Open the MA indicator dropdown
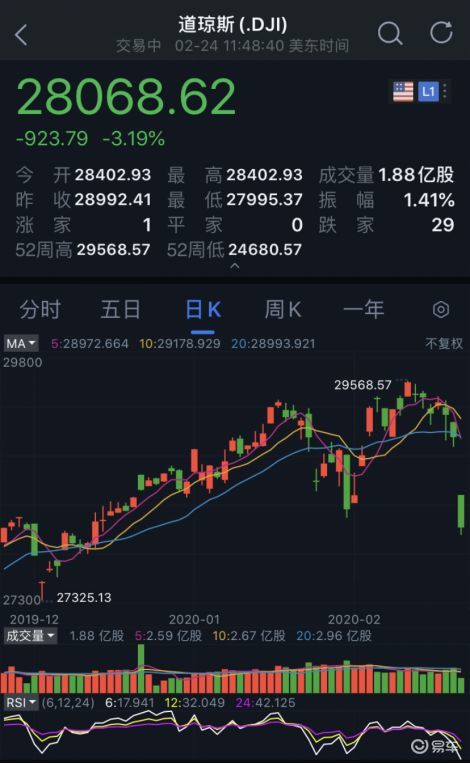470x764 pixels. pos(21,344)
